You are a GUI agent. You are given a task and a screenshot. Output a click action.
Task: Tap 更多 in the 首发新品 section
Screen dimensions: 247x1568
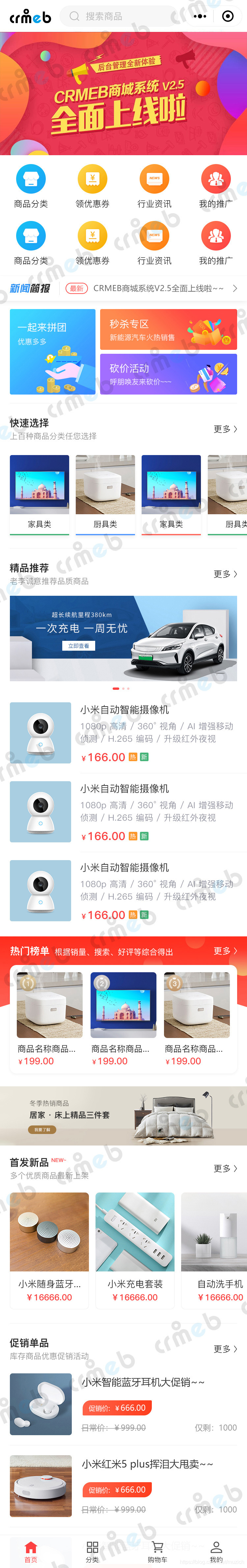225,1168
